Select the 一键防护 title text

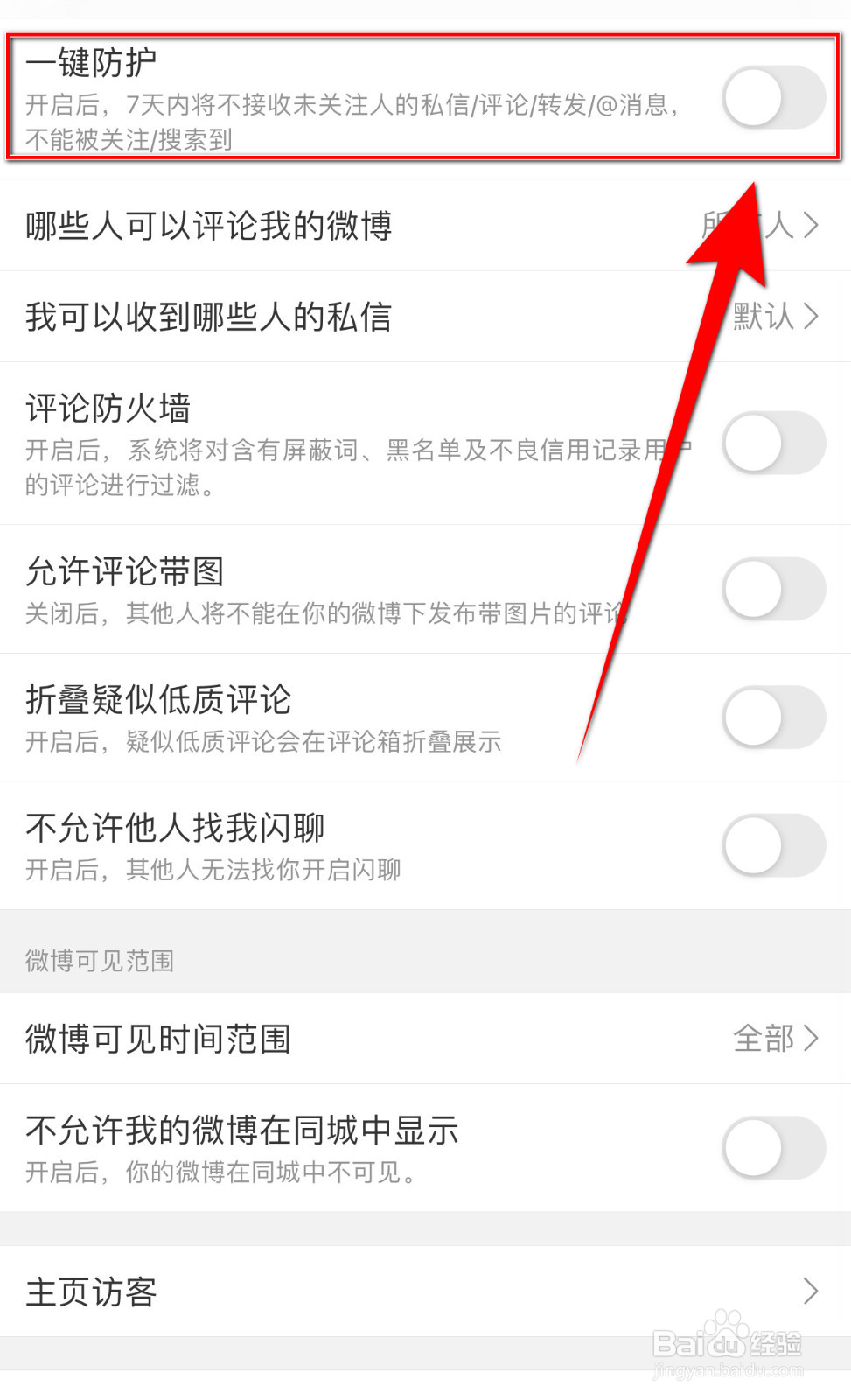click(x=94, y=61)
